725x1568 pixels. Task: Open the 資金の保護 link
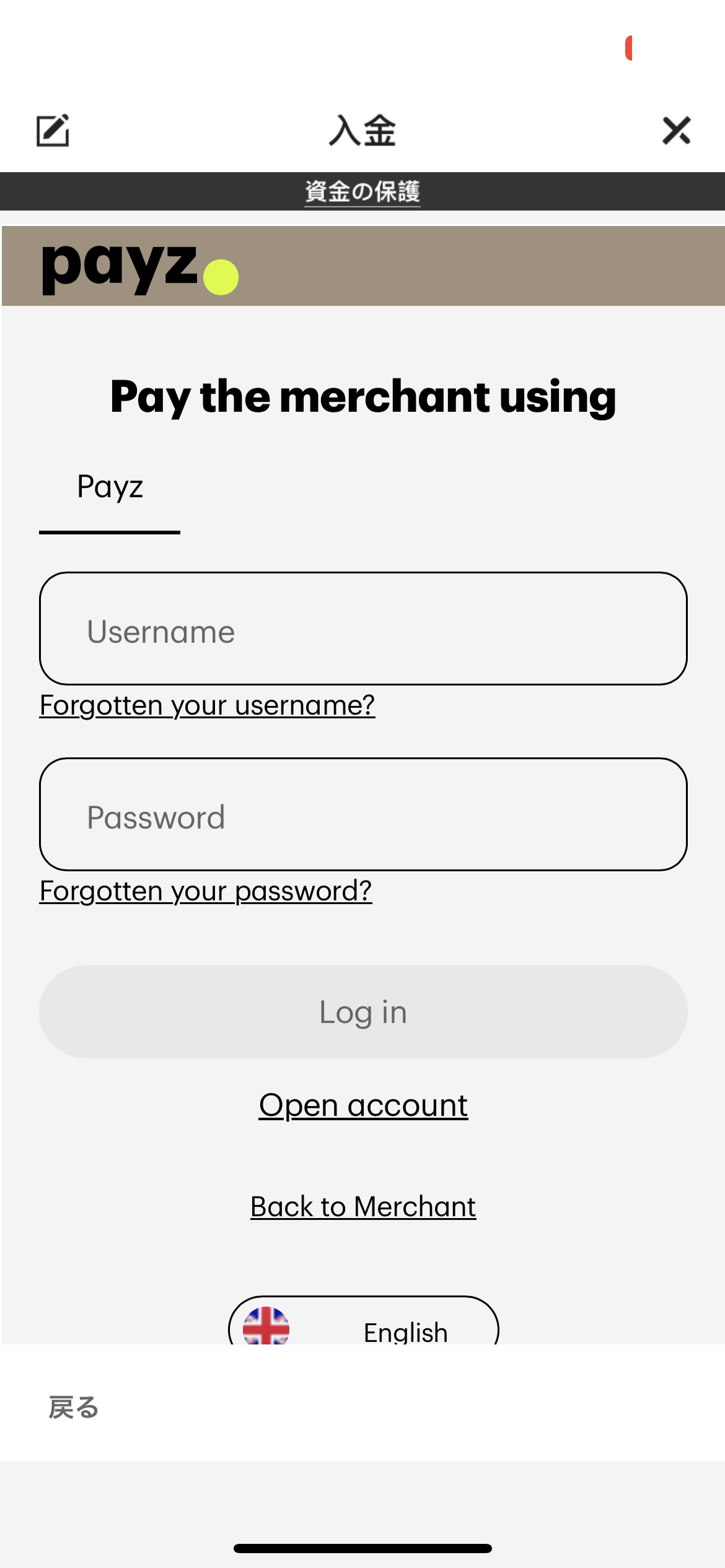[362, 191]
